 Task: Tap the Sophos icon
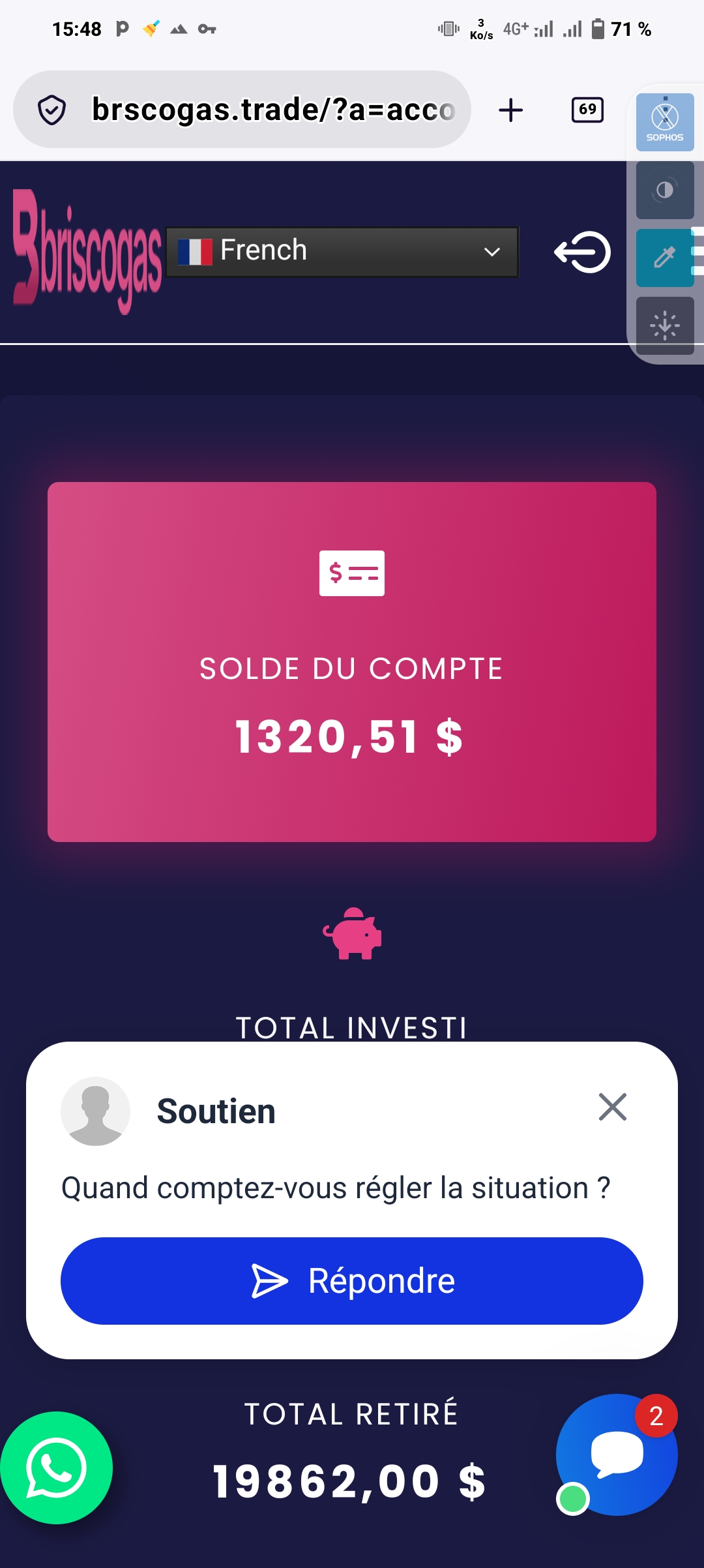[x=665, y=122]
